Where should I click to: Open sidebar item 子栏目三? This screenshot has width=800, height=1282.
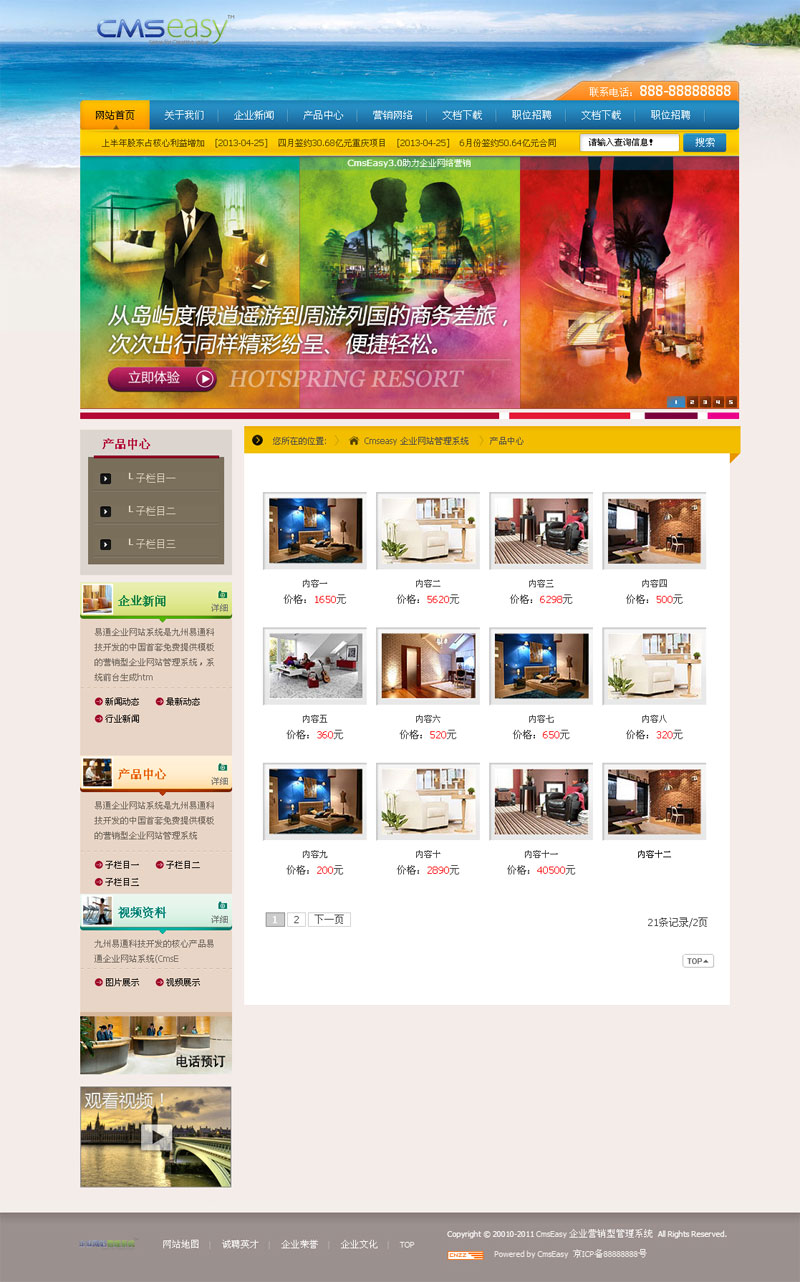point(155,543)
